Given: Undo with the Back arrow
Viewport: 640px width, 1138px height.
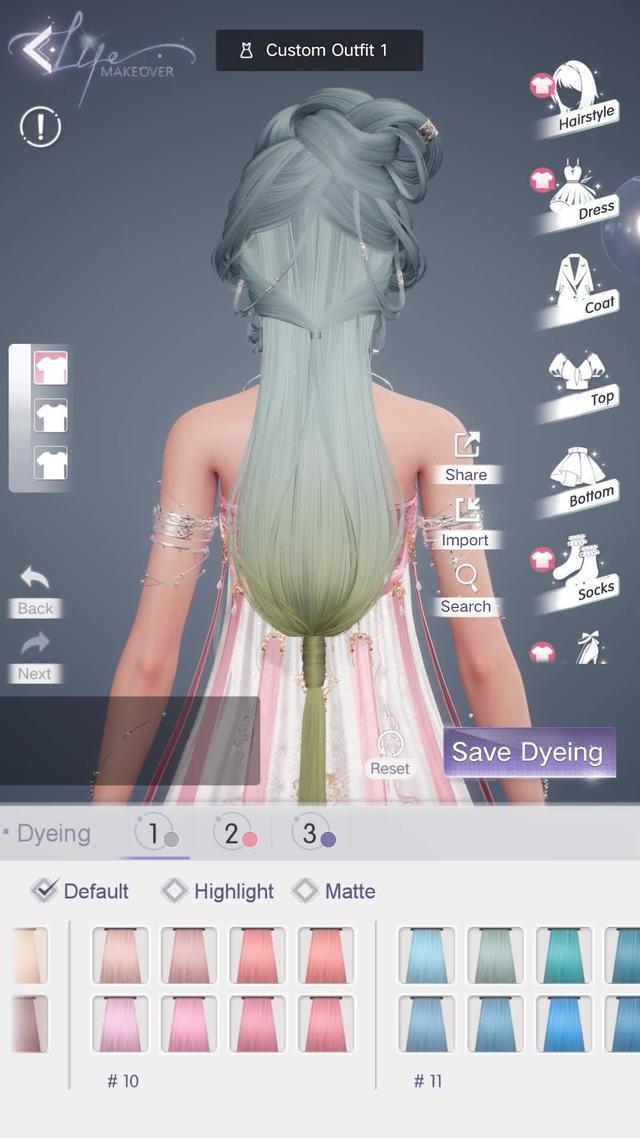Looking at the screenshot, I should click(35, 589).
